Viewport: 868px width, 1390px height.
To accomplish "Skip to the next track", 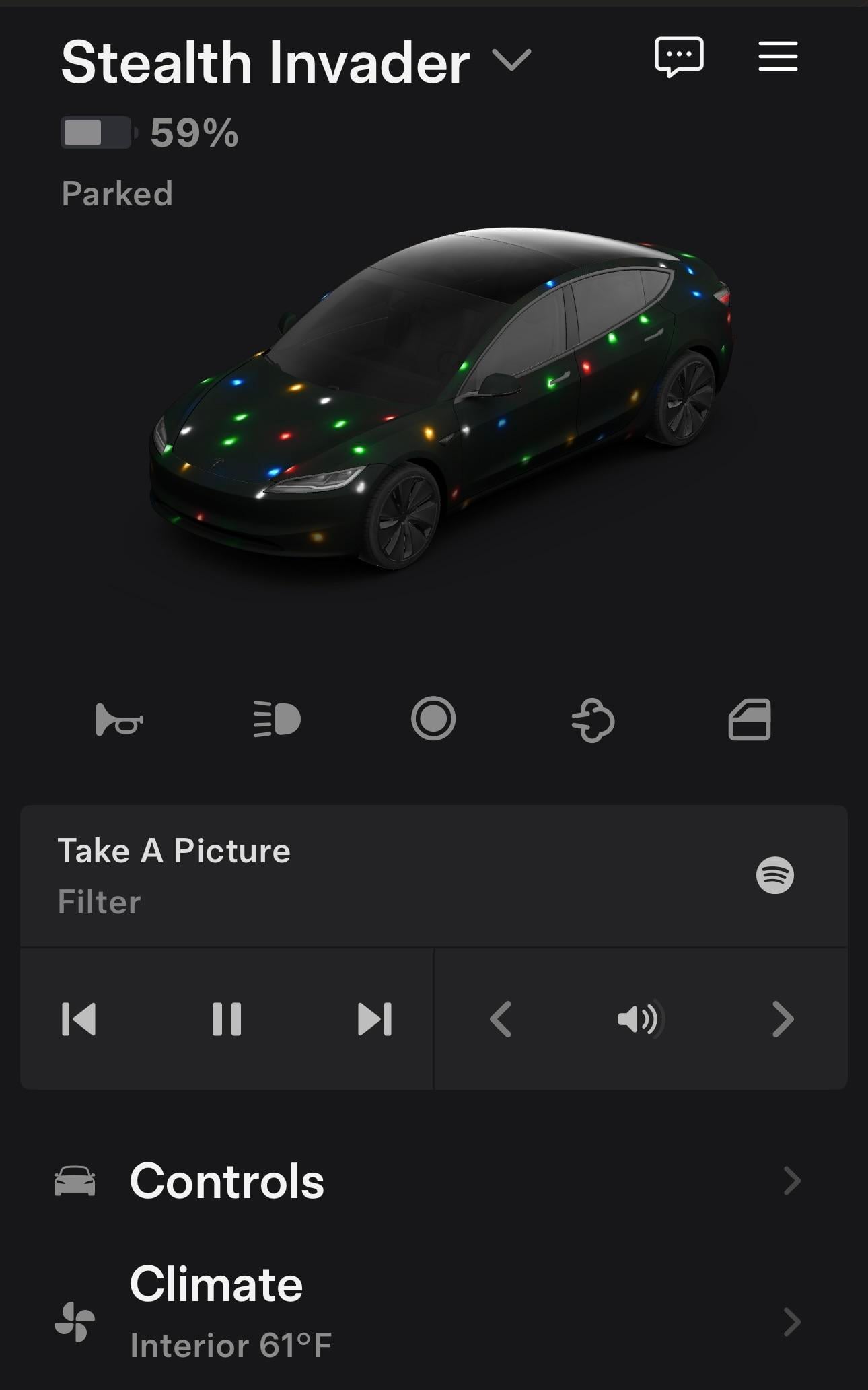I will click(375, 1019).
